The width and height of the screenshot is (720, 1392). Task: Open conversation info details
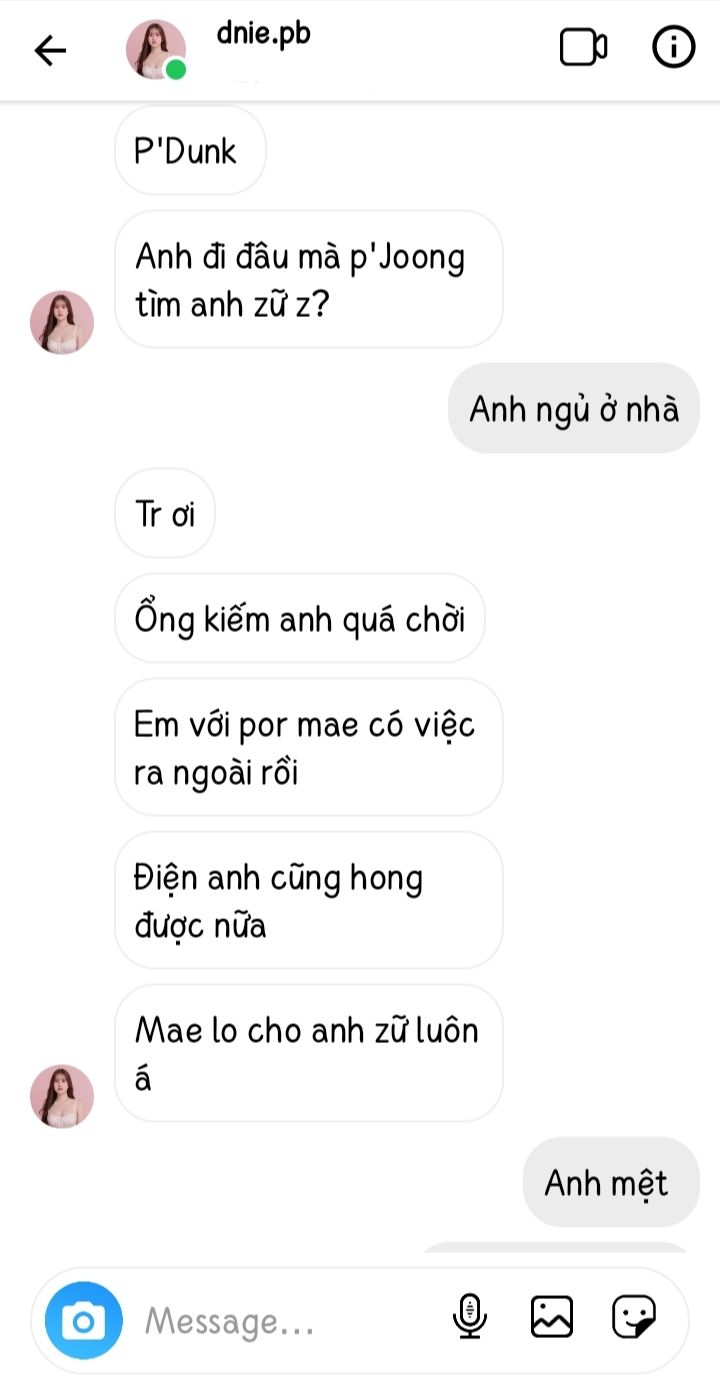tap(674, 47)
